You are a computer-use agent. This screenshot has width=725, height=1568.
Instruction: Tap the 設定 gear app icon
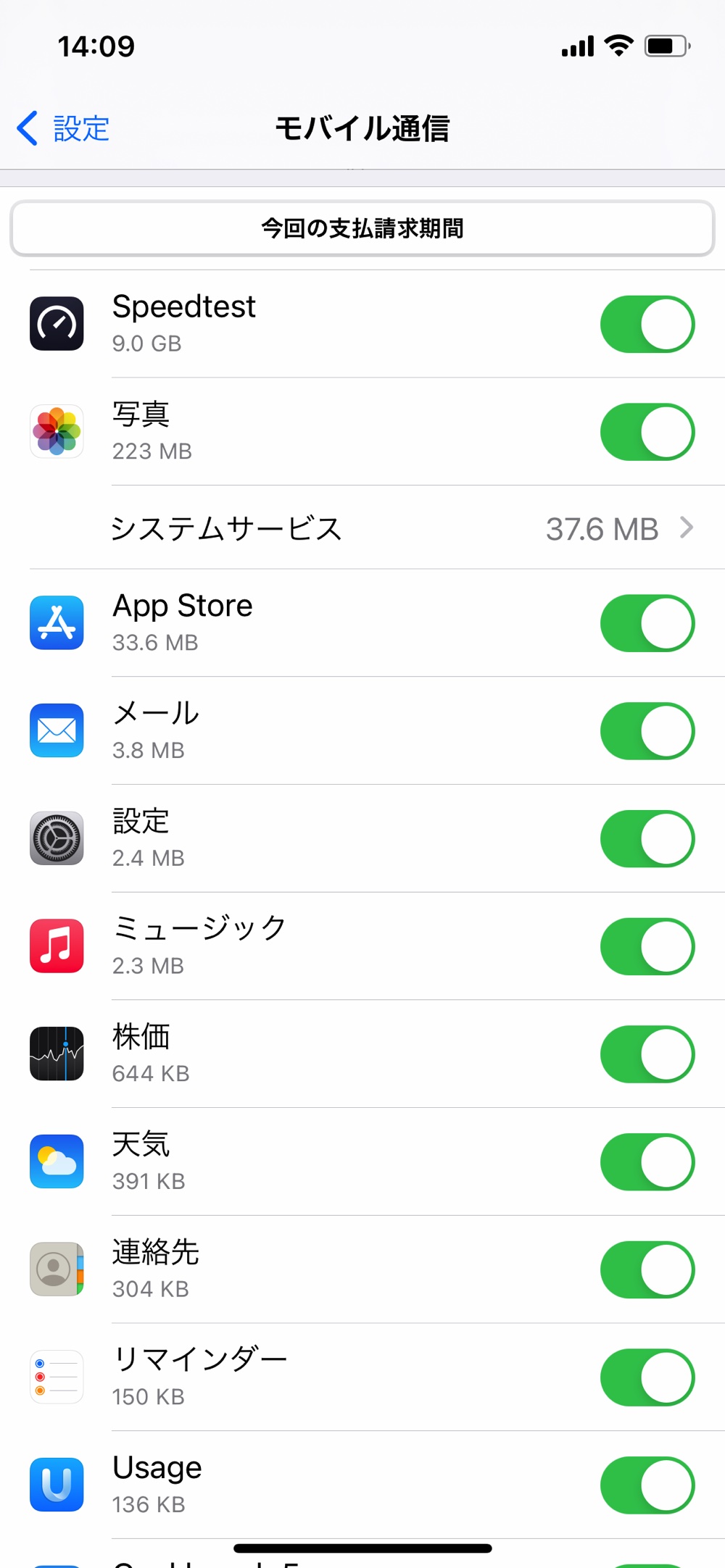point(57,838)
